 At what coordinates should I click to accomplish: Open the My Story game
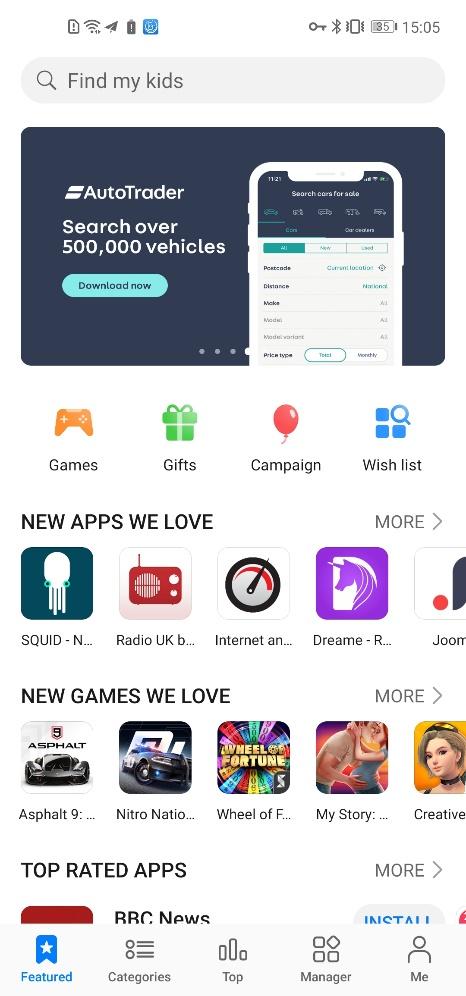pyautogui.click(x=352, y=771)
